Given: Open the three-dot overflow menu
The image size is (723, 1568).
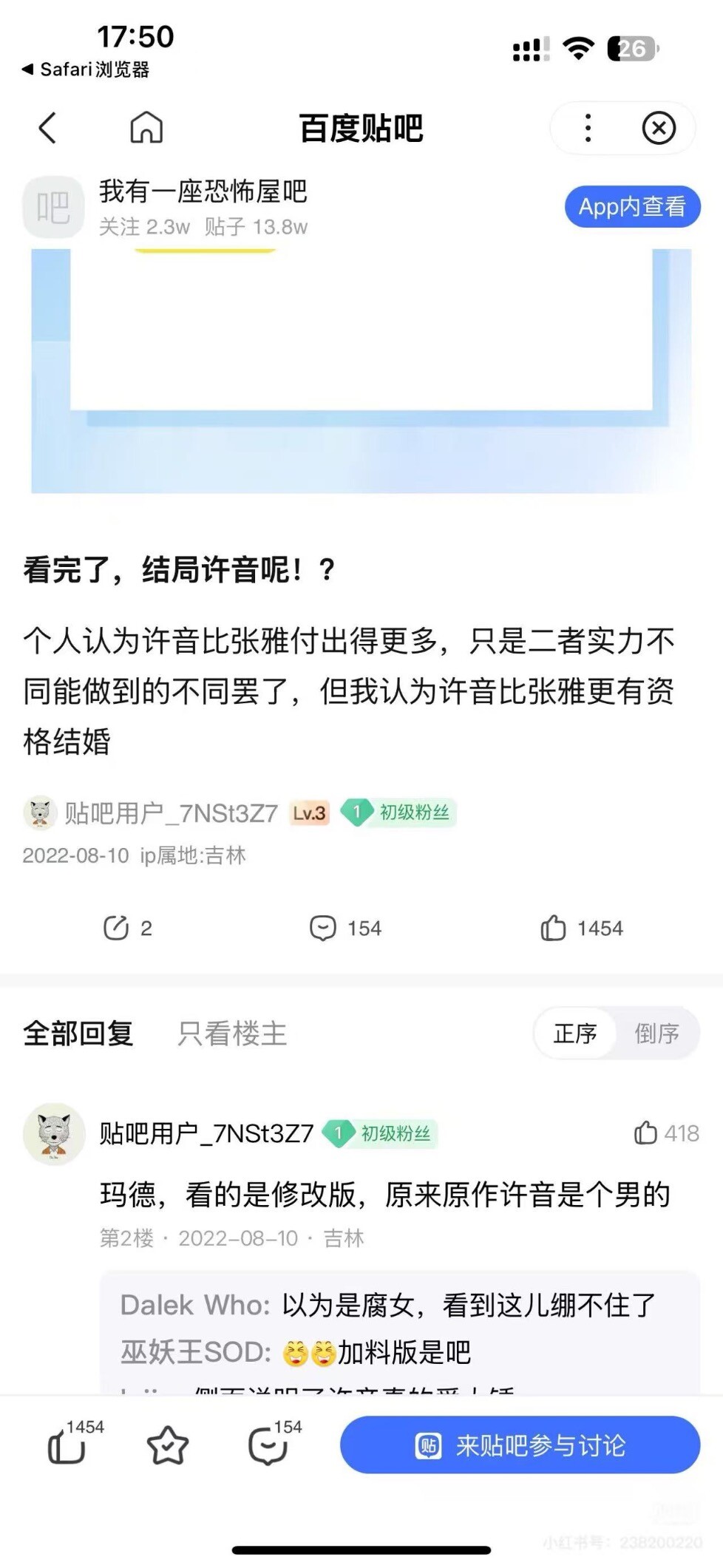Looking at the screenshot, I should tap(588, 128).
